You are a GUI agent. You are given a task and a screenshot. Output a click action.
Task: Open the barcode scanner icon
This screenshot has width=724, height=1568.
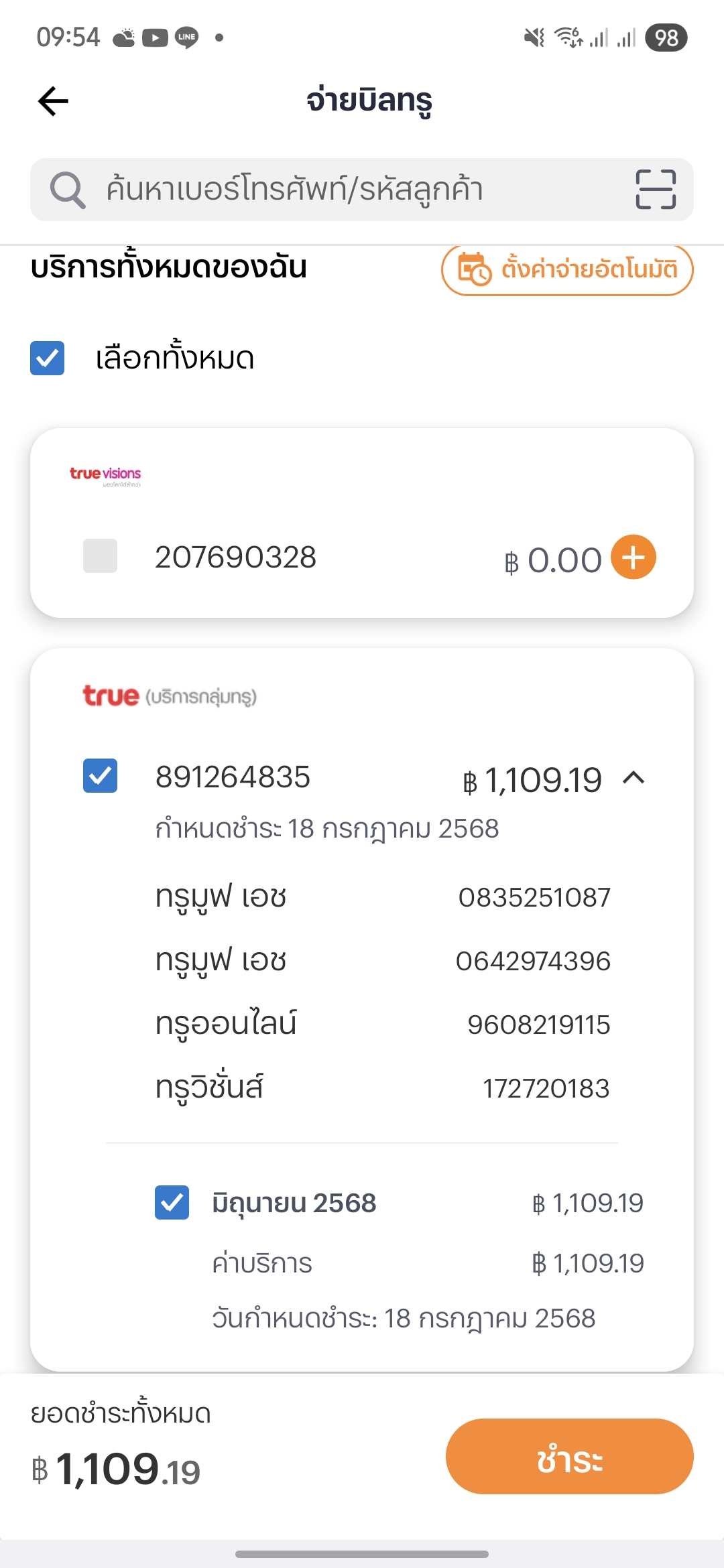[655, 190]
